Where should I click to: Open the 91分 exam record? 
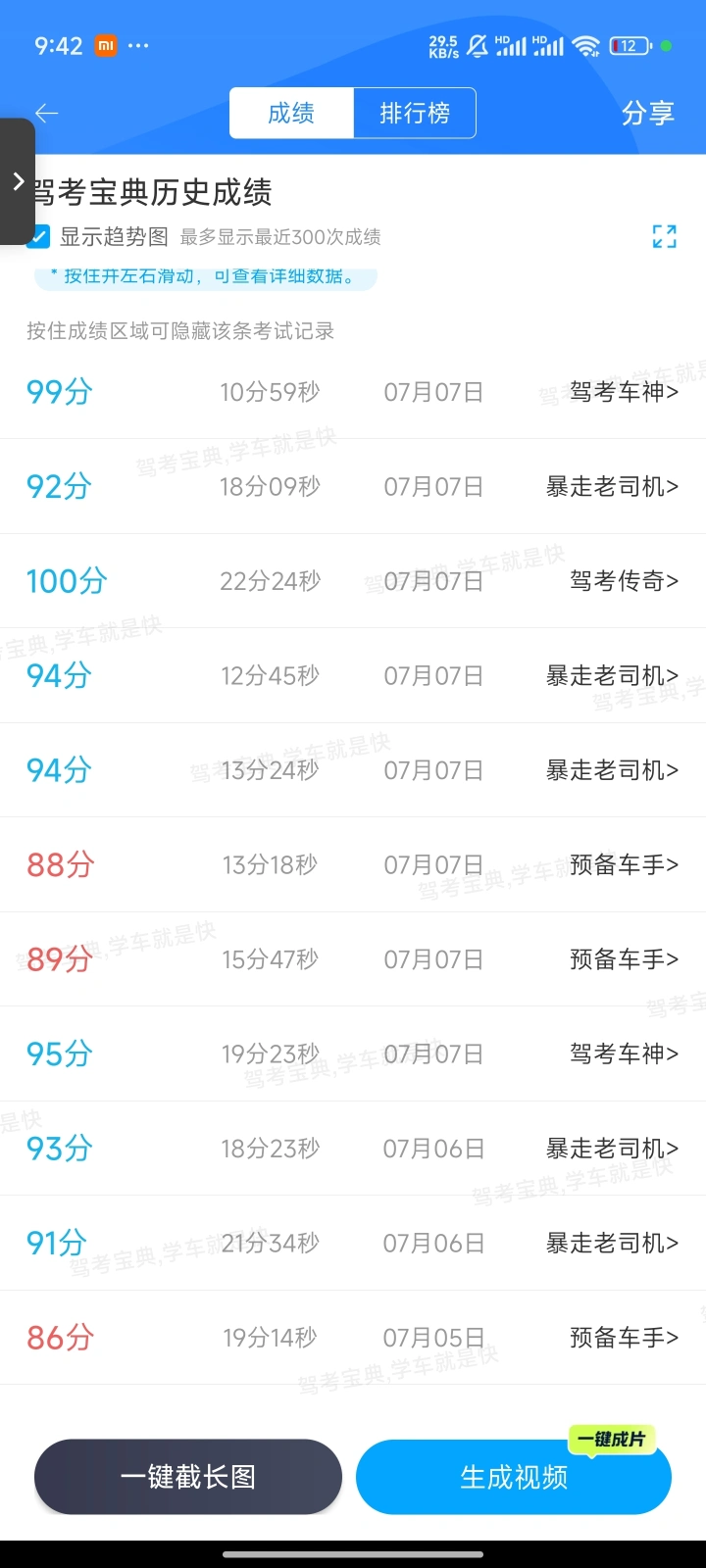(x=353, y=1243)
